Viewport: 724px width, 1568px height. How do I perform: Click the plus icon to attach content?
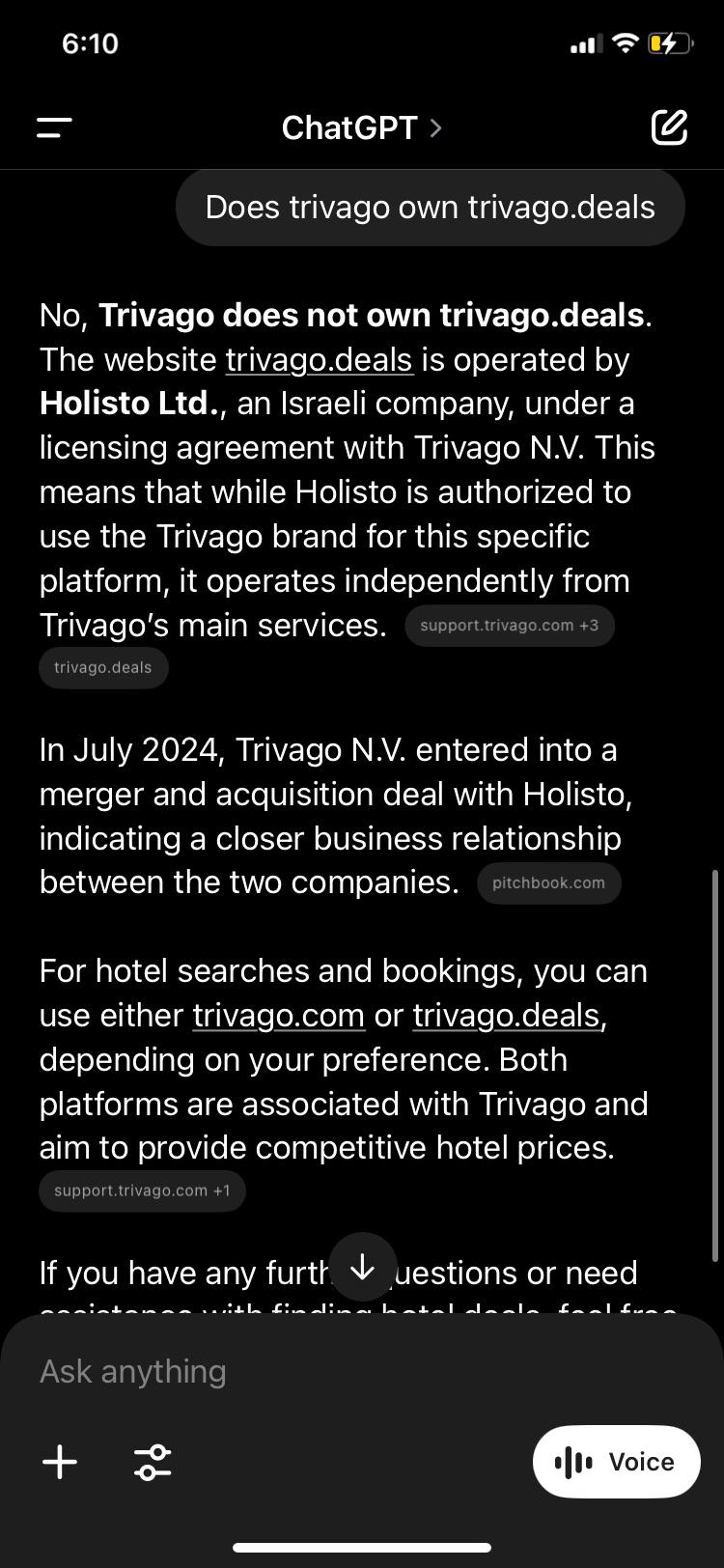point(60,1462)
